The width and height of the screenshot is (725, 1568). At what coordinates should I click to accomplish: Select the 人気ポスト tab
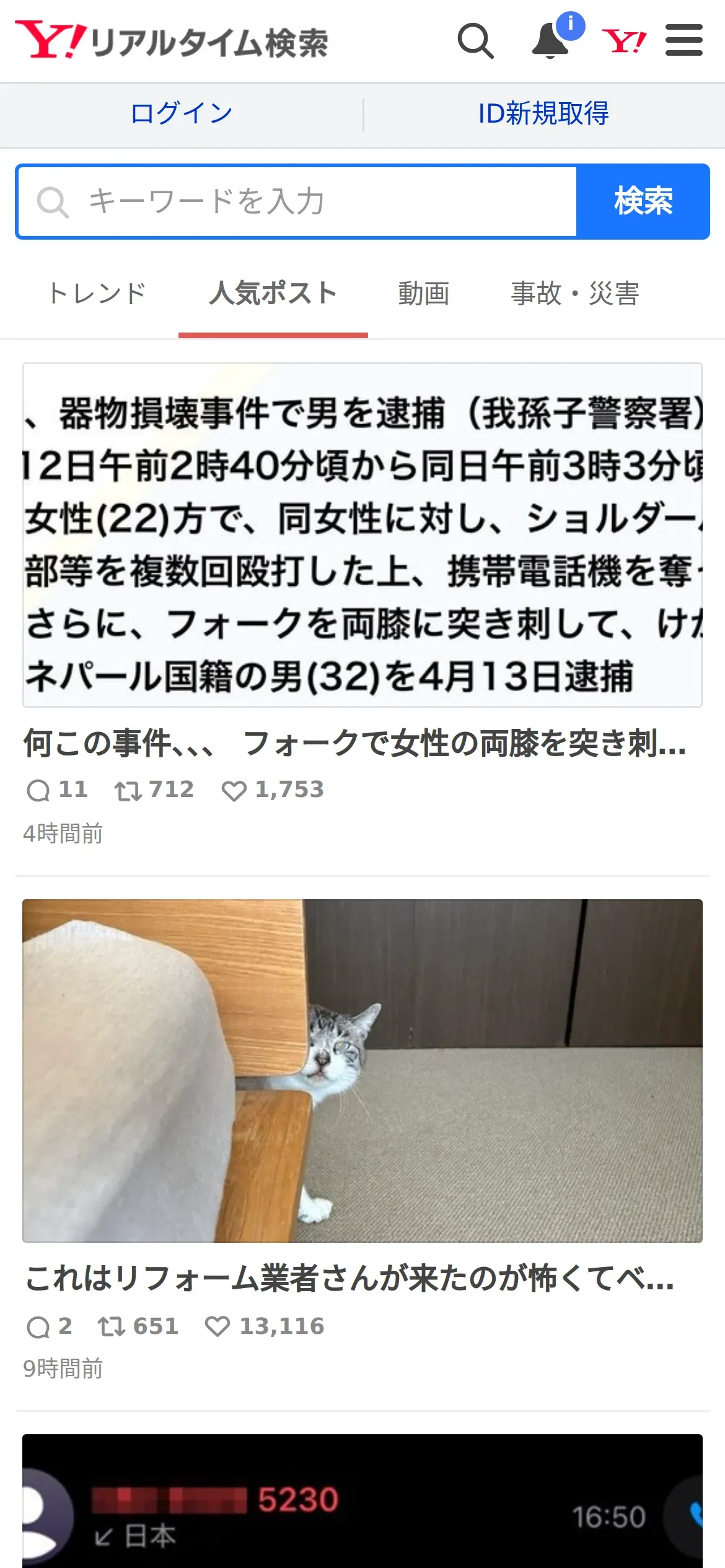(x=273, y=294)
